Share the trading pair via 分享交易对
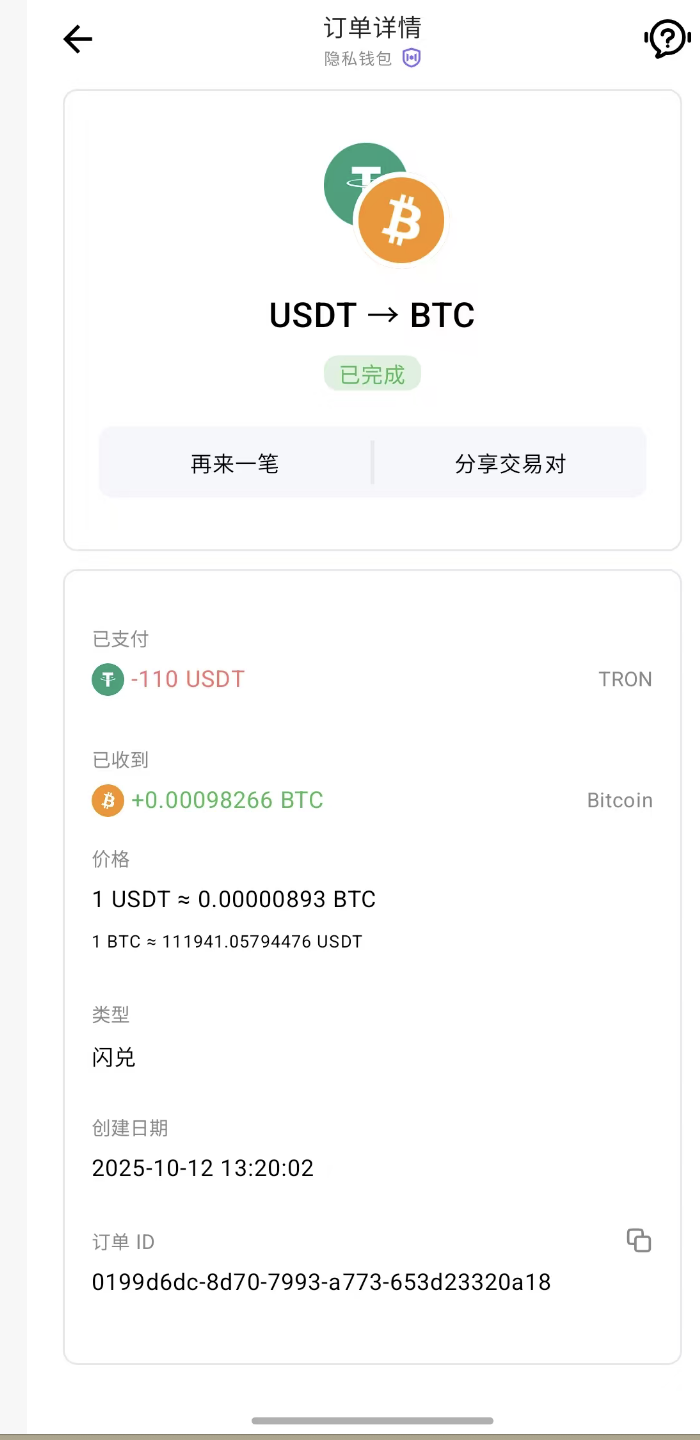Image resolution: width=700 pixels, height=1440 pixels. click(510, 464)
